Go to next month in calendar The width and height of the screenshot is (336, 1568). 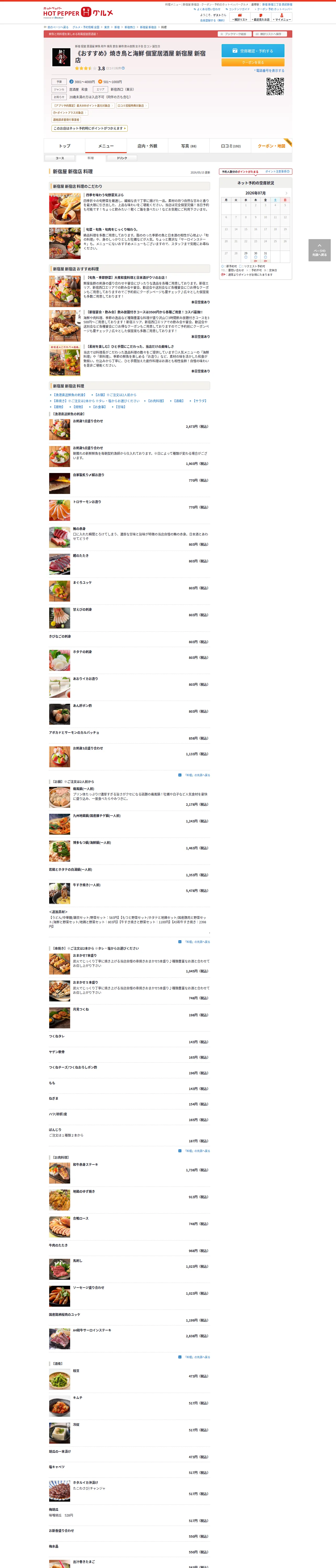point(287,193)
